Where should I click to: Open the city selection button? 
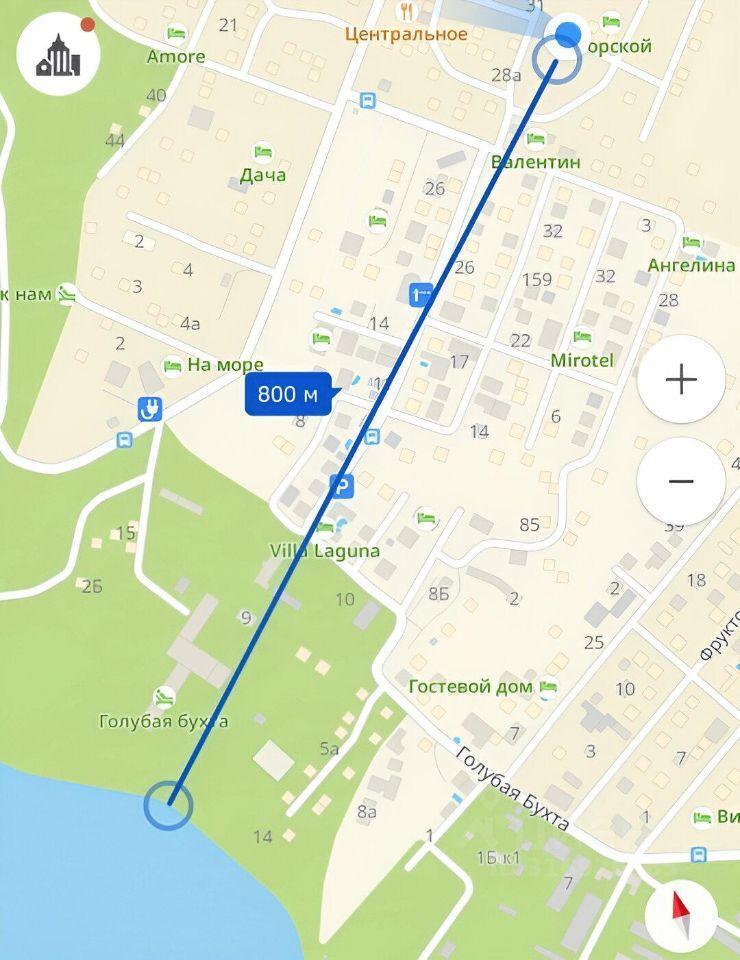(x=58, y=54)
